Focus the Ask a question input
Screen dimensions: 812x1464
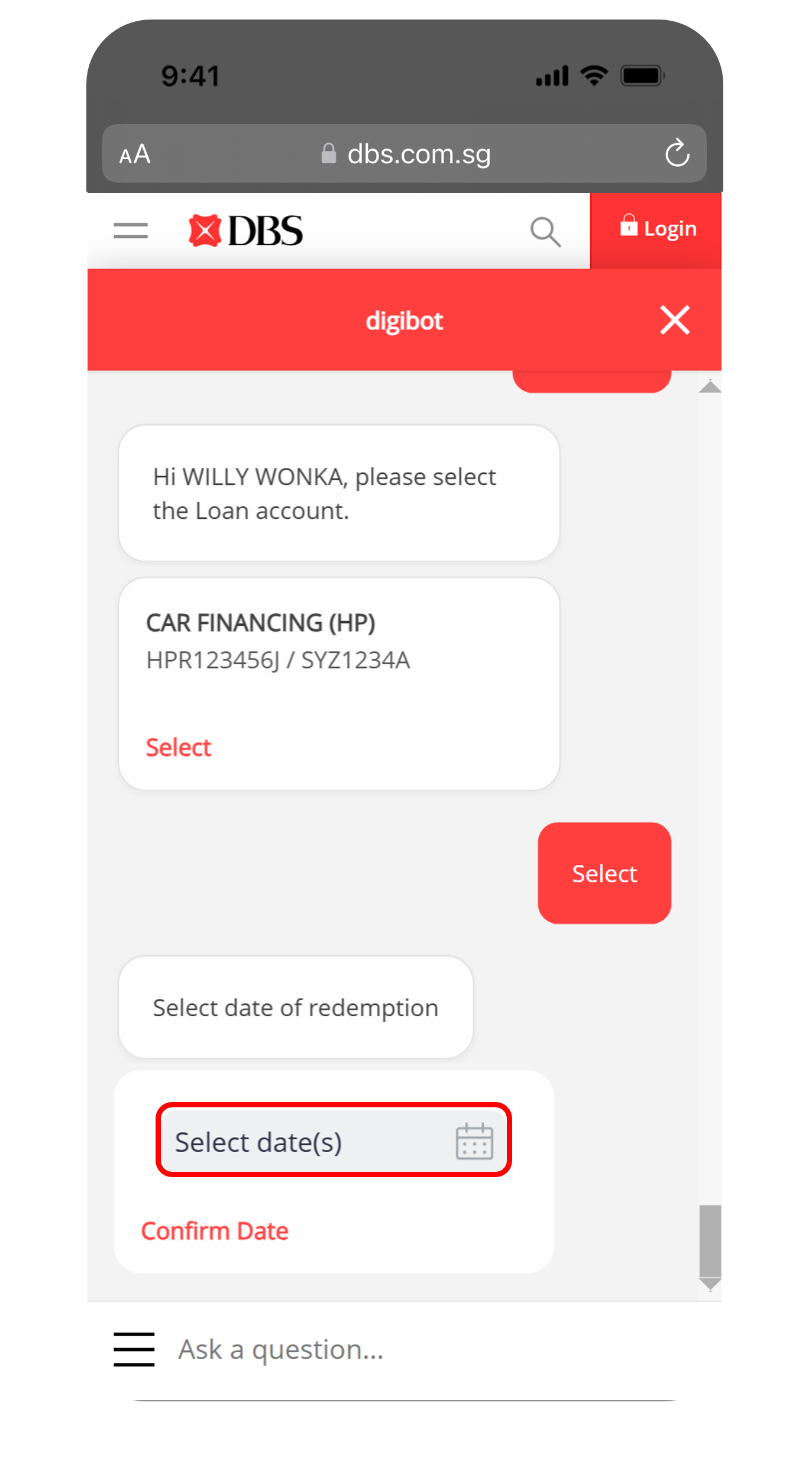point(414,1349)
